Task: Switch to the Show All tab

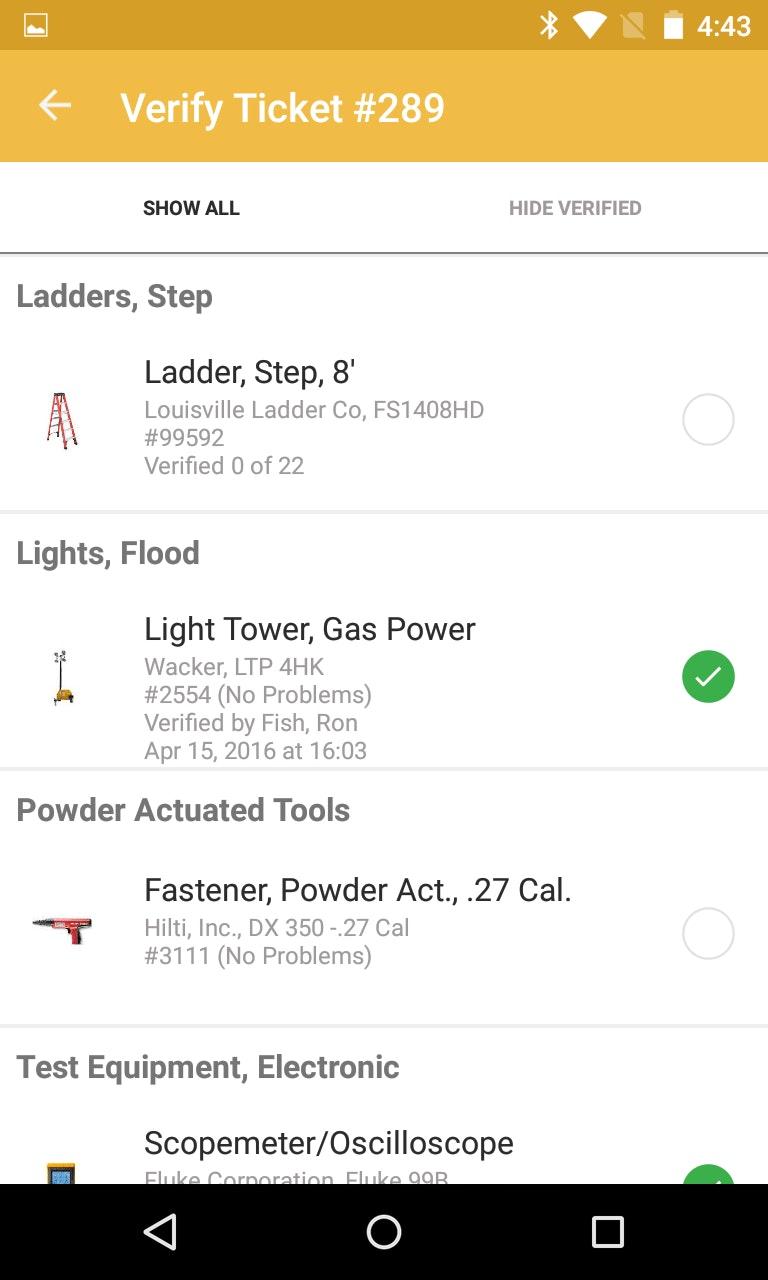Action: 191,208
